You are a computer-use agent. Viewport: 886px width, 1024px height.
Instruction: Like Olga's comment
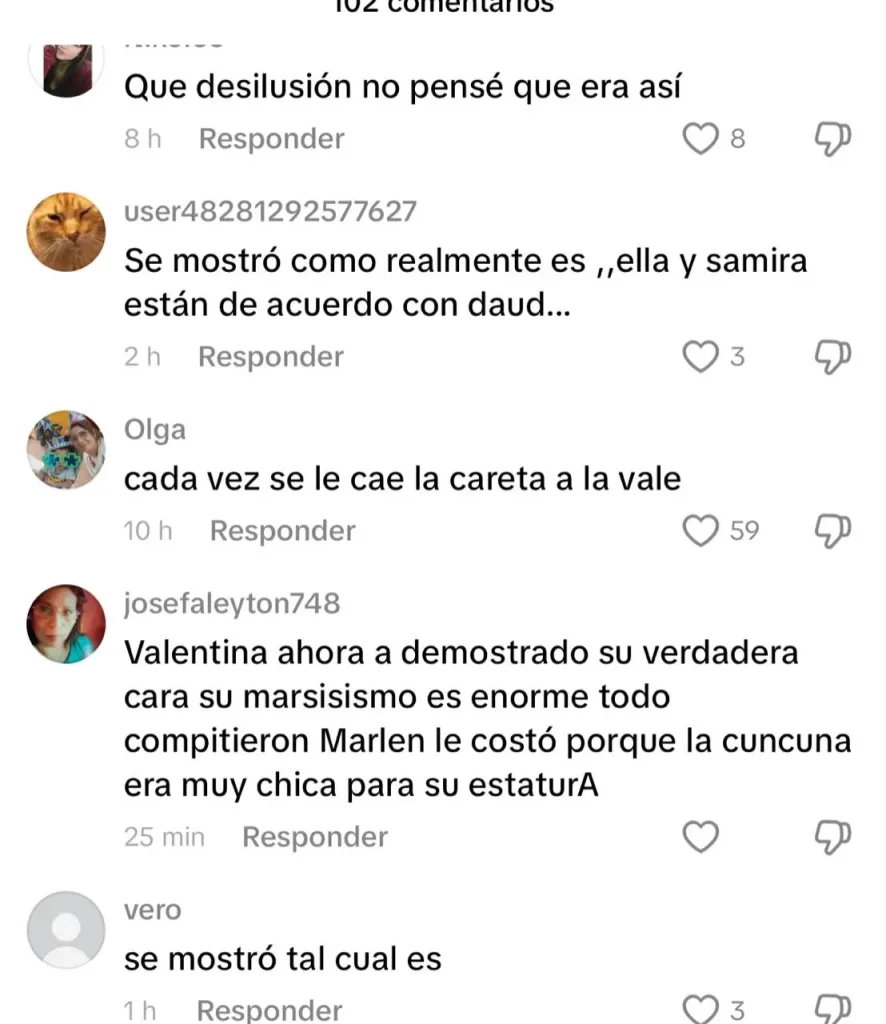pos(700,530)
